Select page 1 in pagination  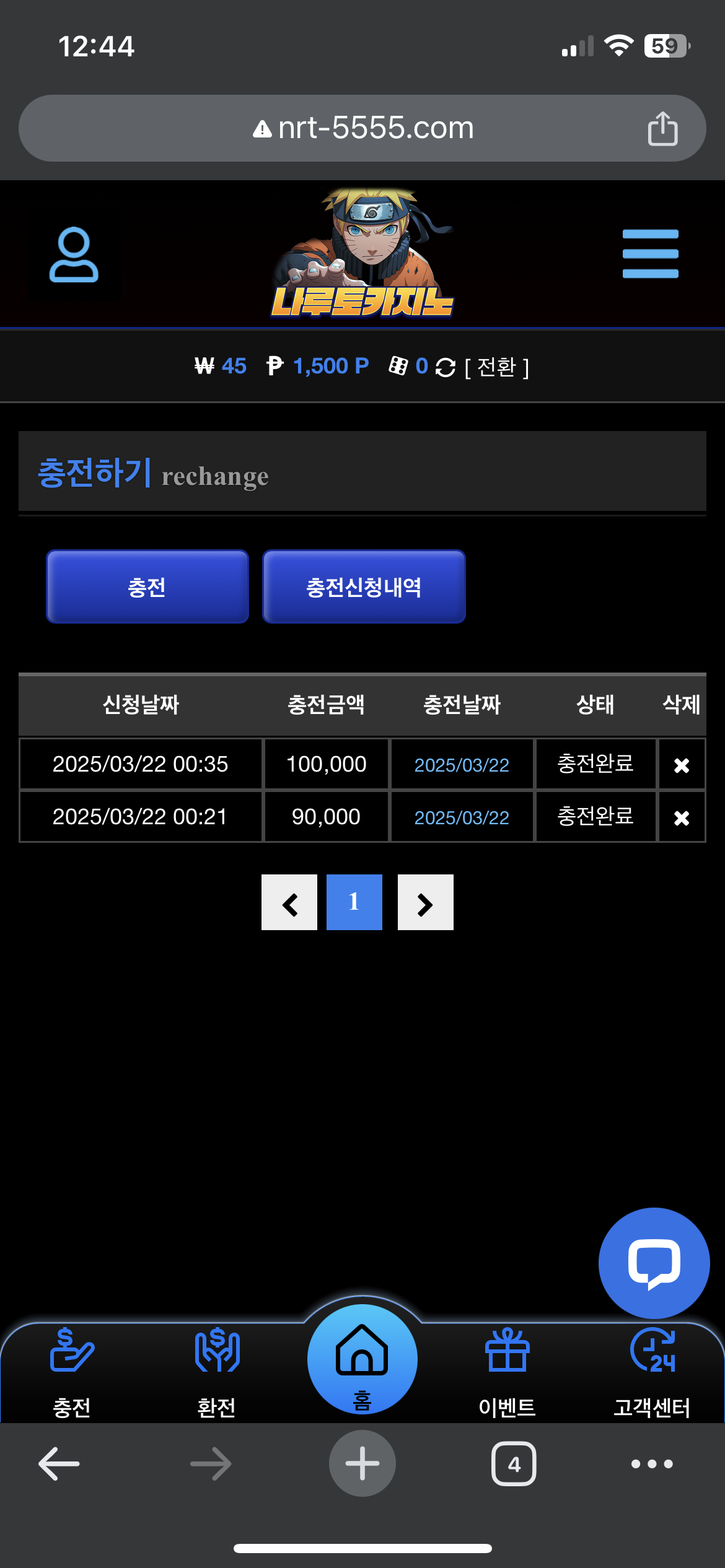click(354, 902)
